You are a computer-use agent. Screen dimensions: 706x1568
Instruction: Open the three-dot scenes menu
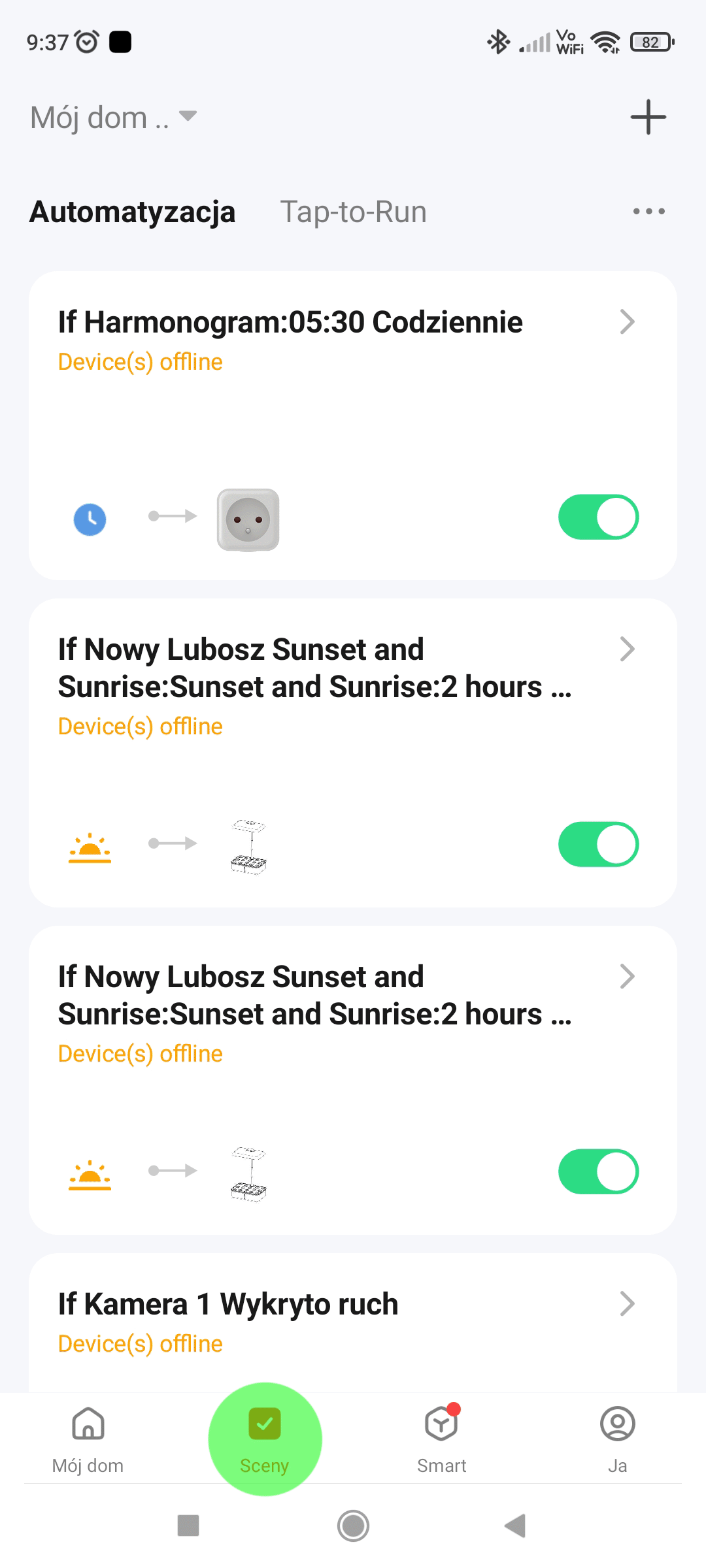point(648,211)
